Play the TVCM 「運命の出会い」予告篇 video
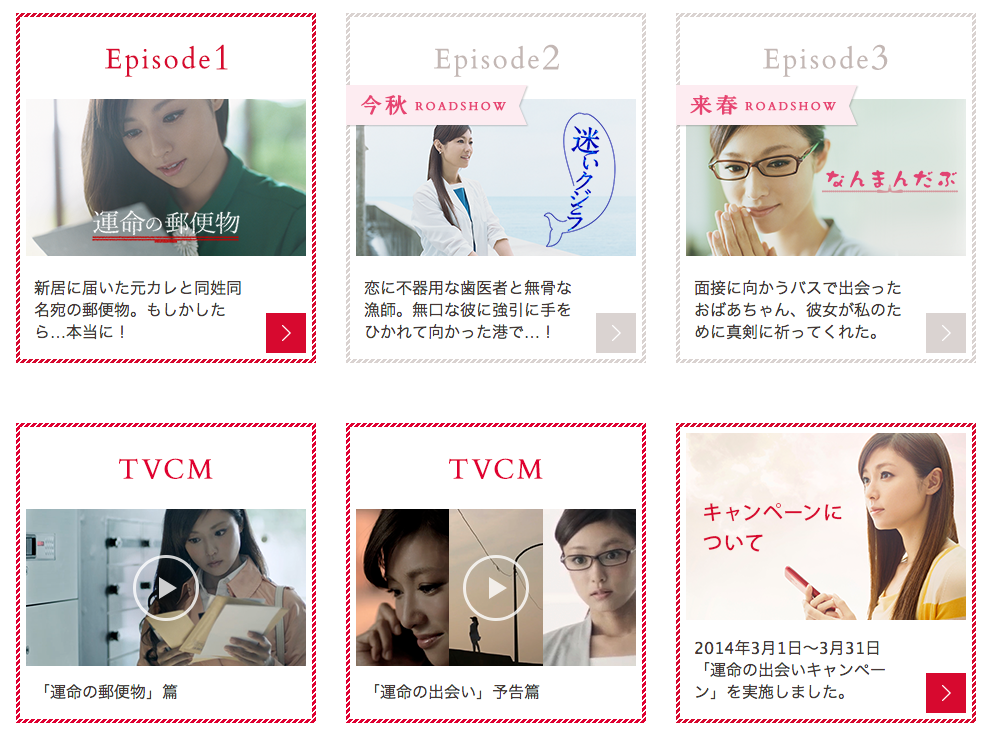The height and width of the screenshot is (741, 993). tap(496, 588)
